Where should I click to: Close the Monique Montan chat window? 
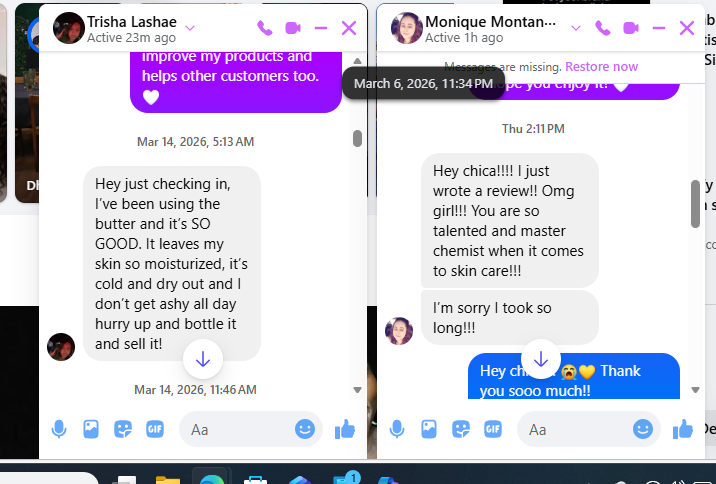[x=687, y=29]
